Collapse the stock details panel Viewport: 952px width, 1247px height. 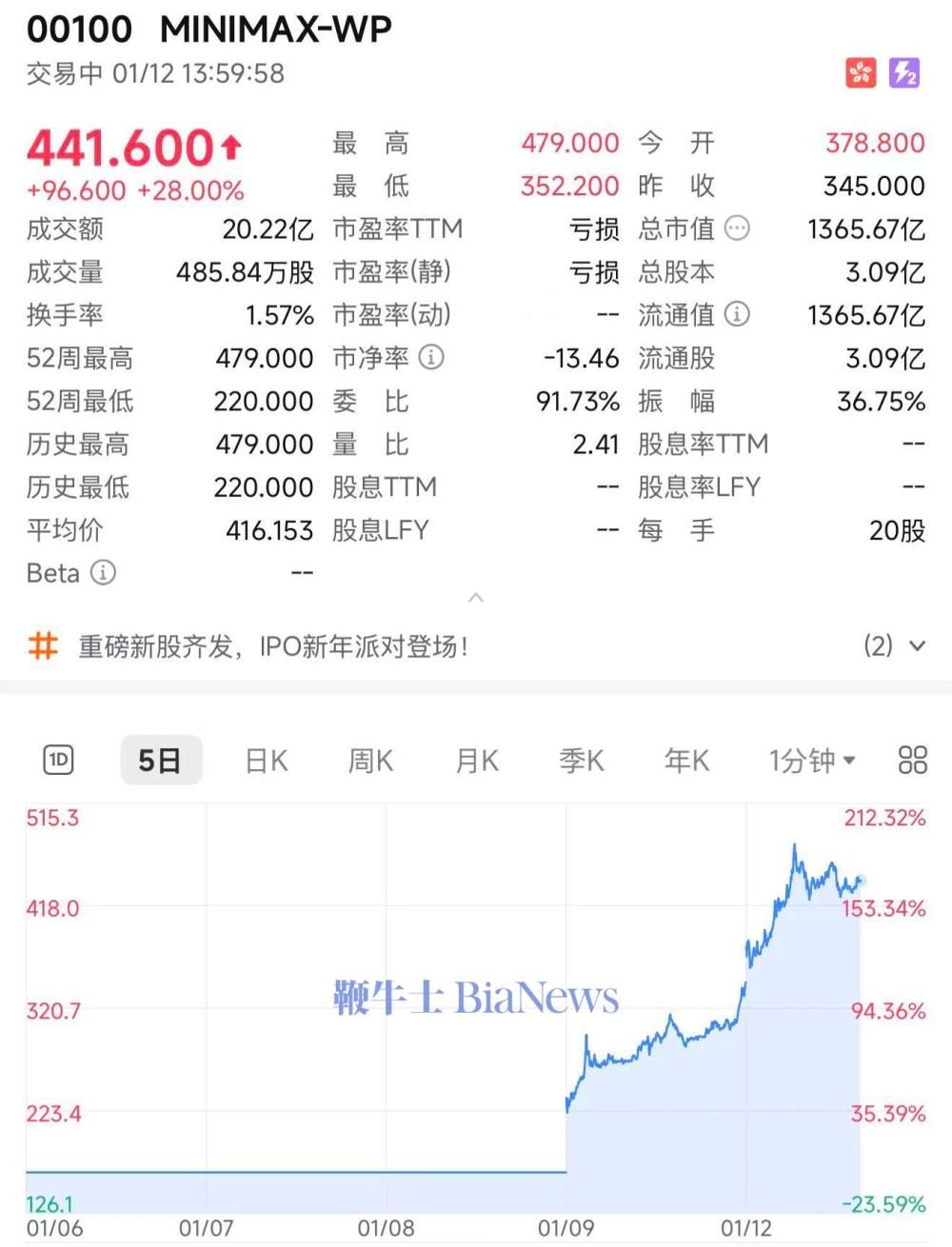click(477, 598)
